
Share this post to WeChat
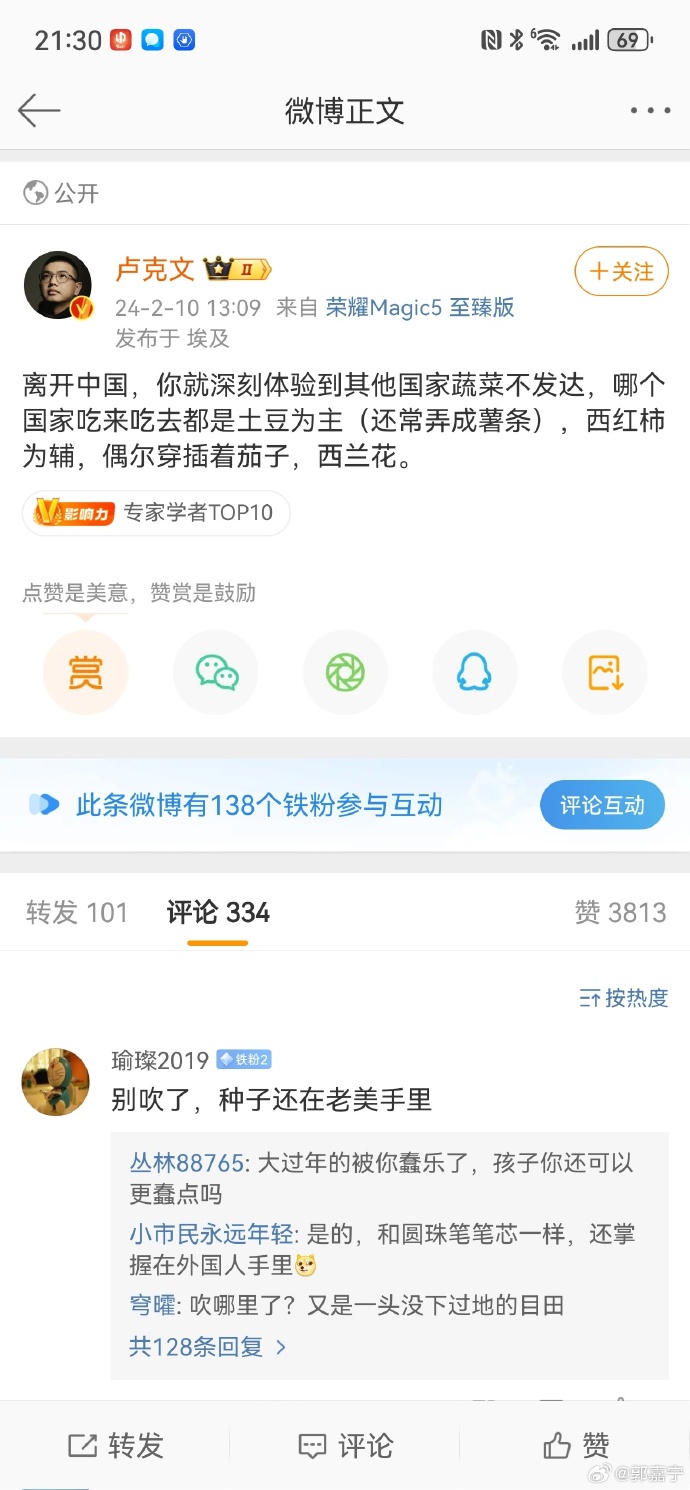215,673
